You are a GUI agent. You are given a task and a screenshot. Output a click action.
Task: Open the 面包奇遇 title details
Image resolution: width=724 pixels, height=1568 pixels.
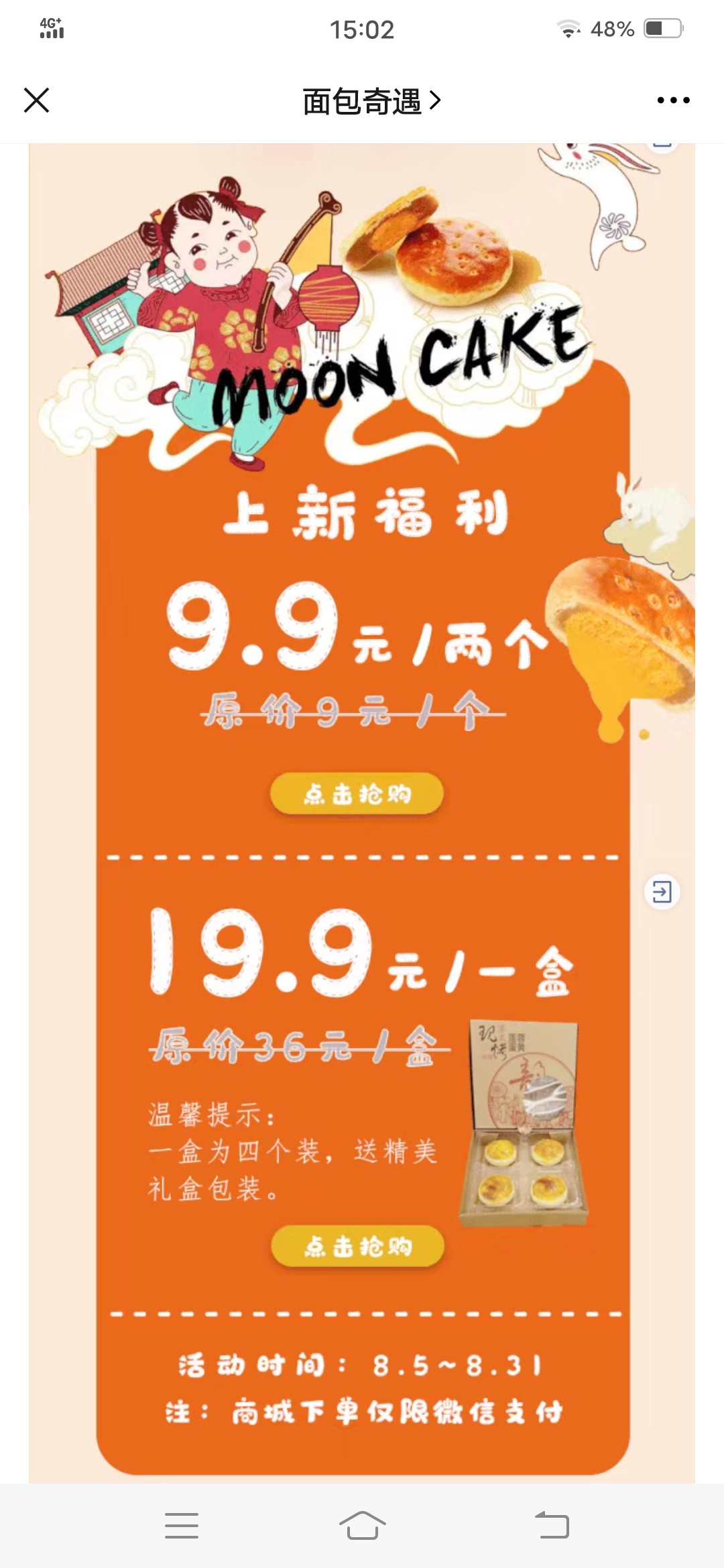pos(371,101)
